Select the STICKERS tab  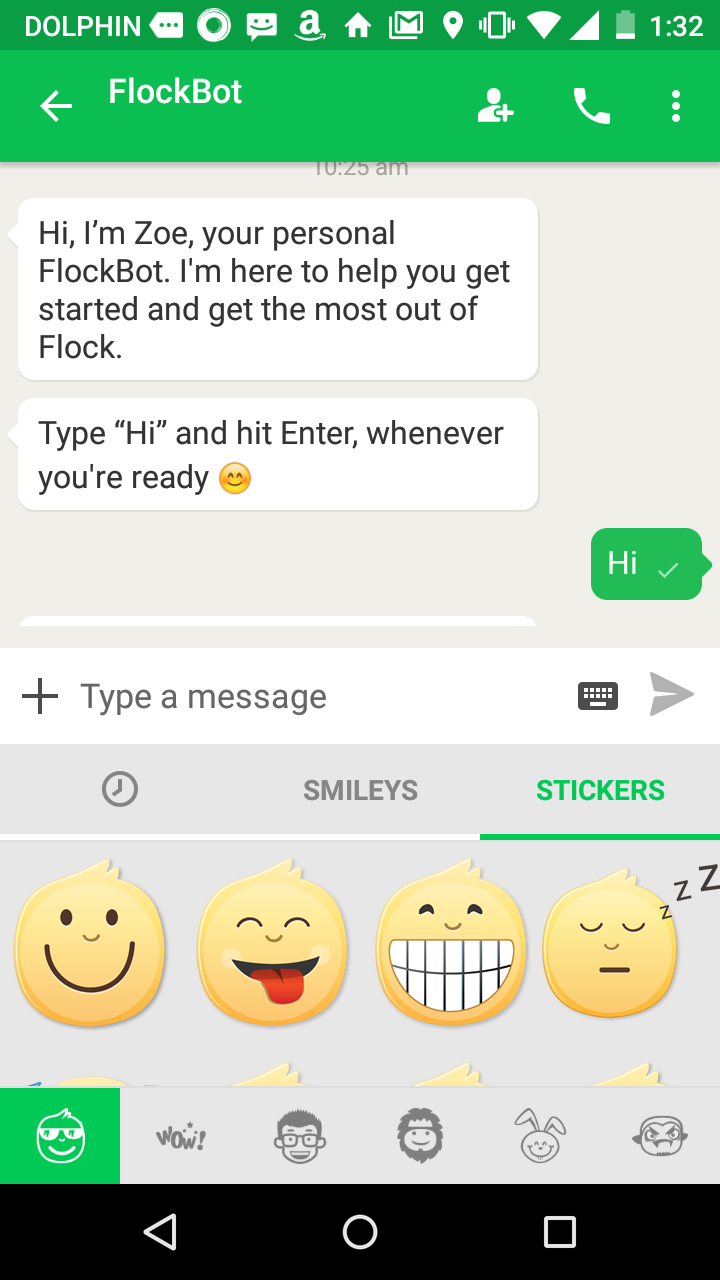[x=600, y=790]
